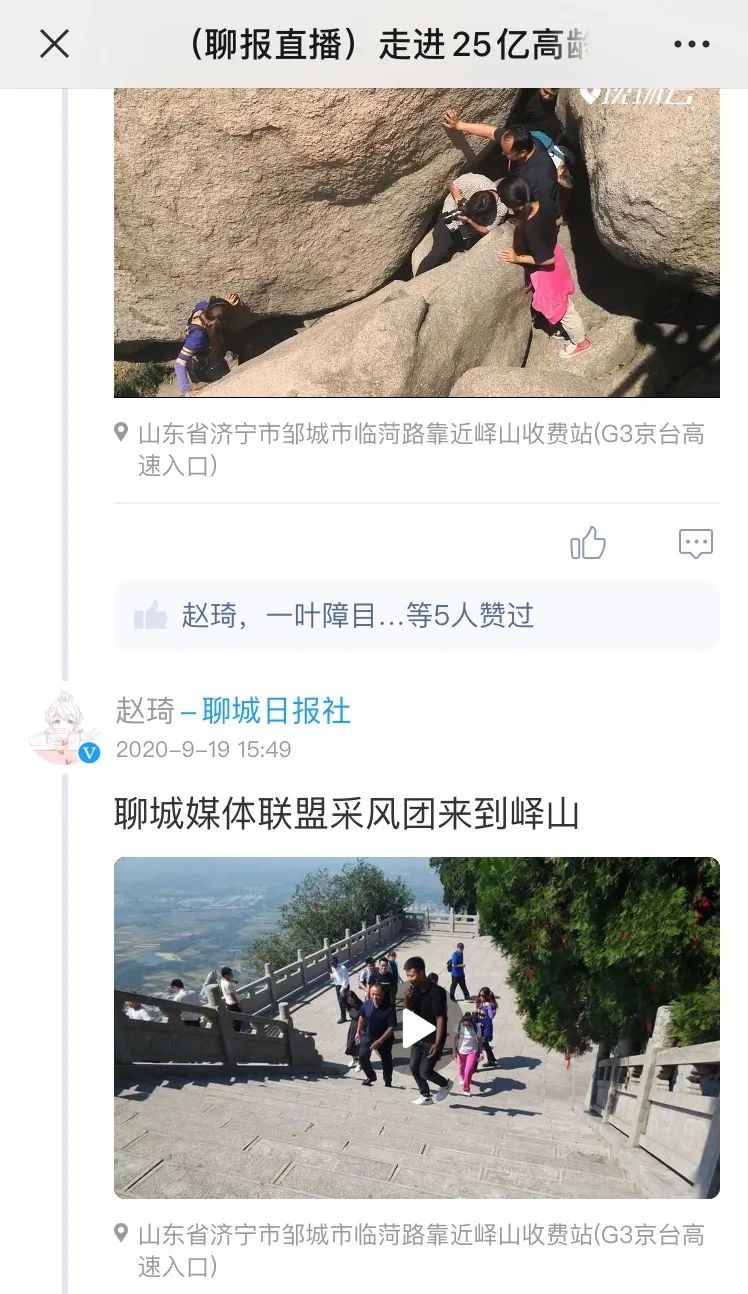The image size is (748, 1294).
Task: View who liked: 赵琦，一叶障目…等5人赞过
Action: click(416, 615)
